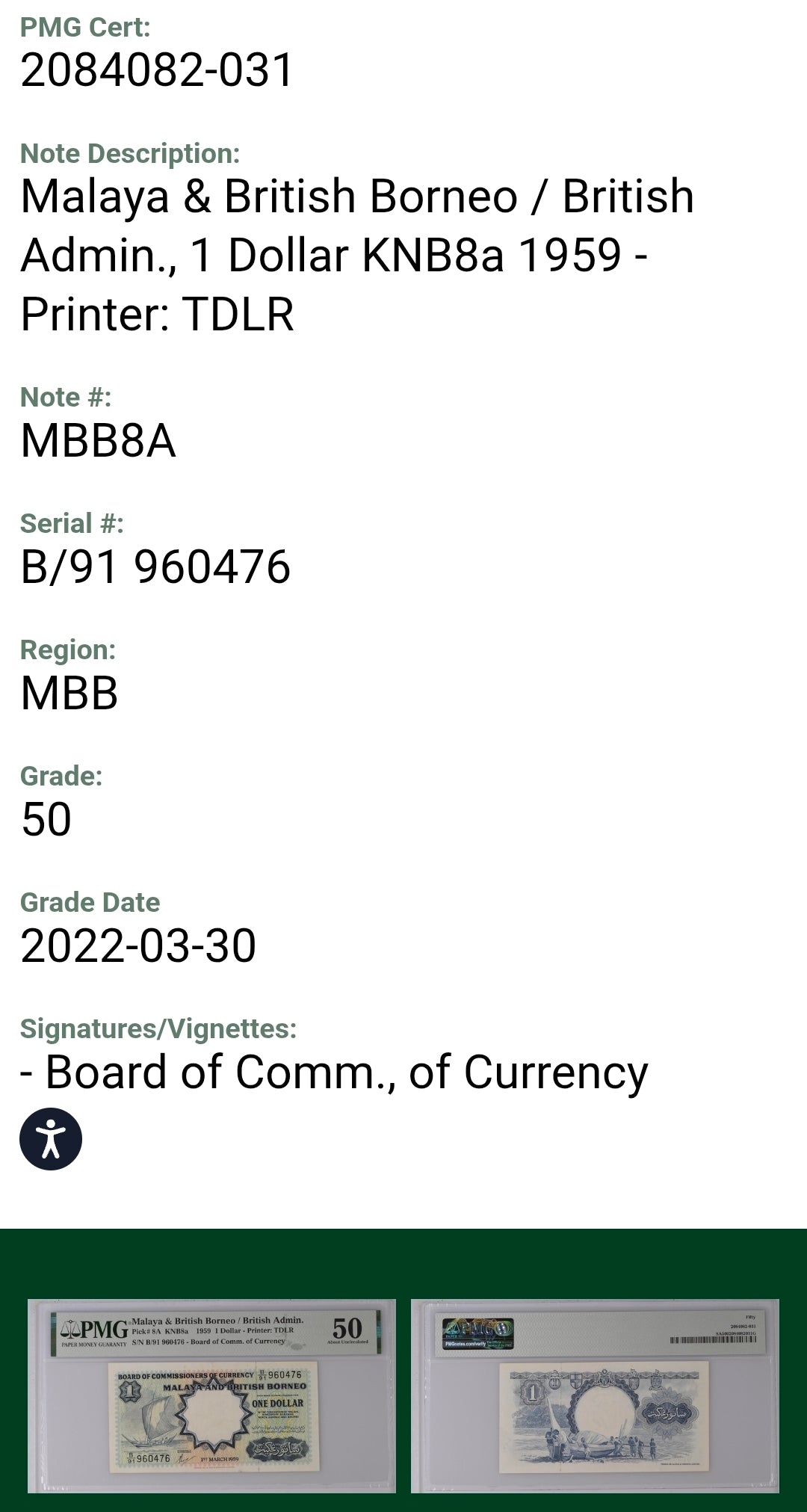
Task: Open the accessibility options button
Action: 51,1139
